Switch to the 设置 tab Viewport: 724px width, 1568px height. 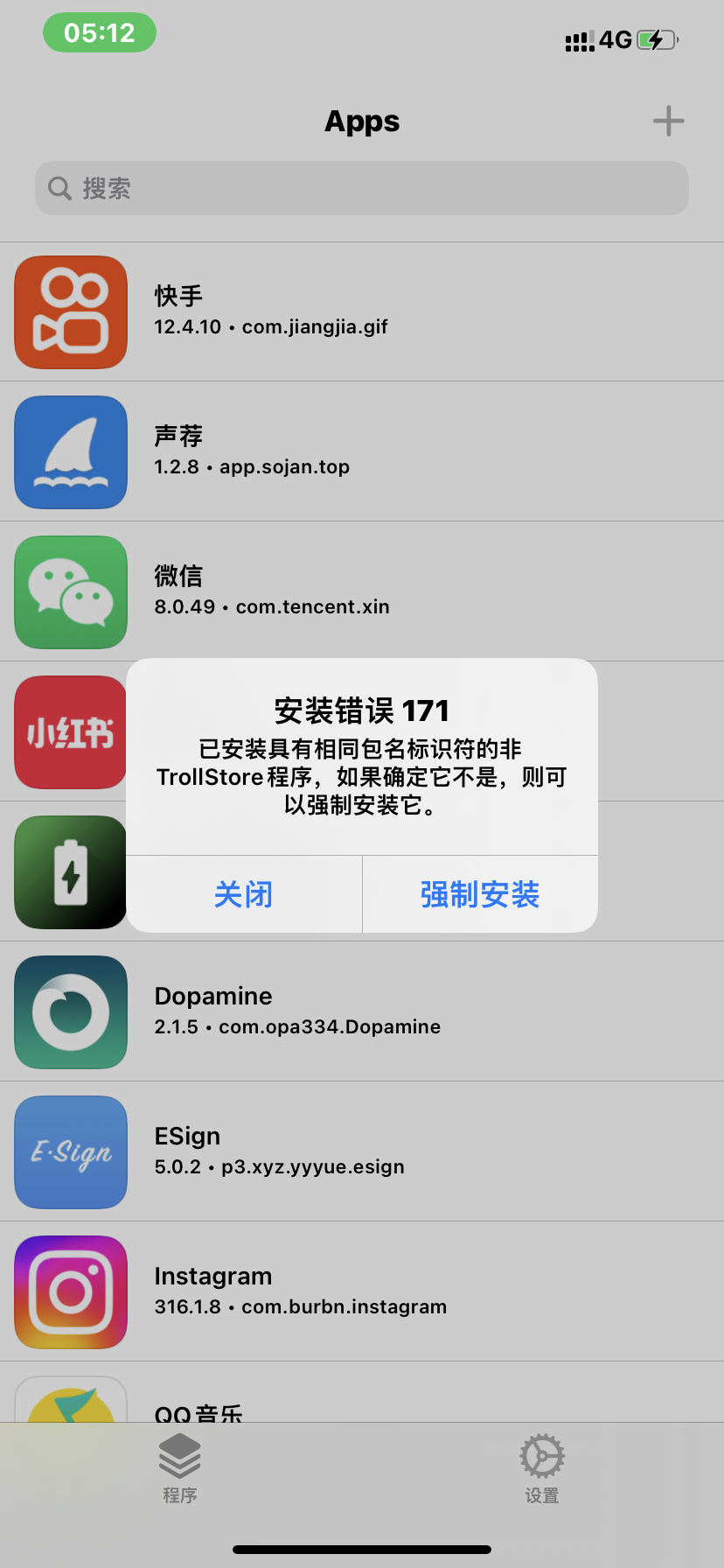tap(541, 1470)
